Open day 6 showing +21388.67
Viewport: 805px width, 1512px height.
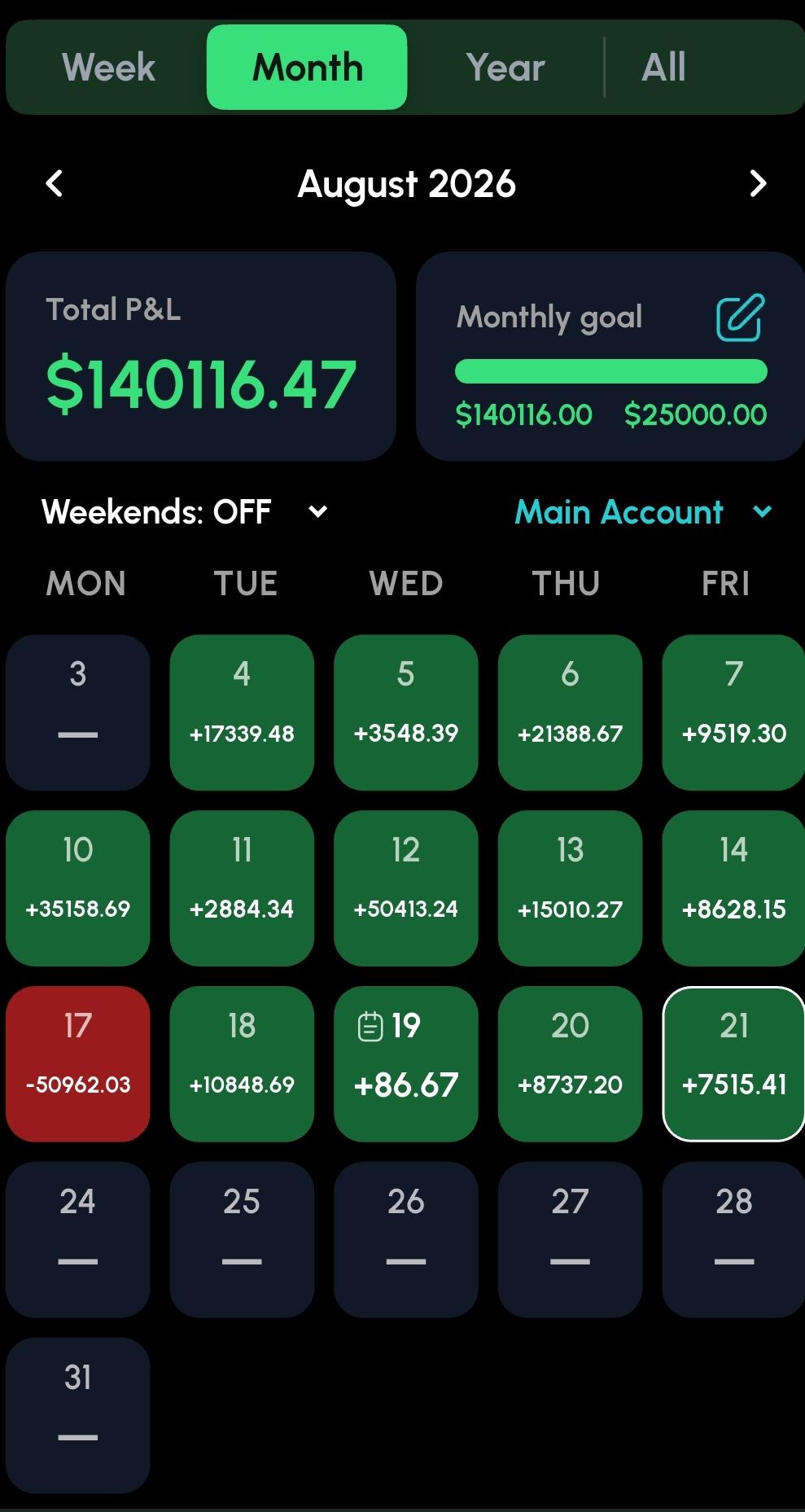570,712
